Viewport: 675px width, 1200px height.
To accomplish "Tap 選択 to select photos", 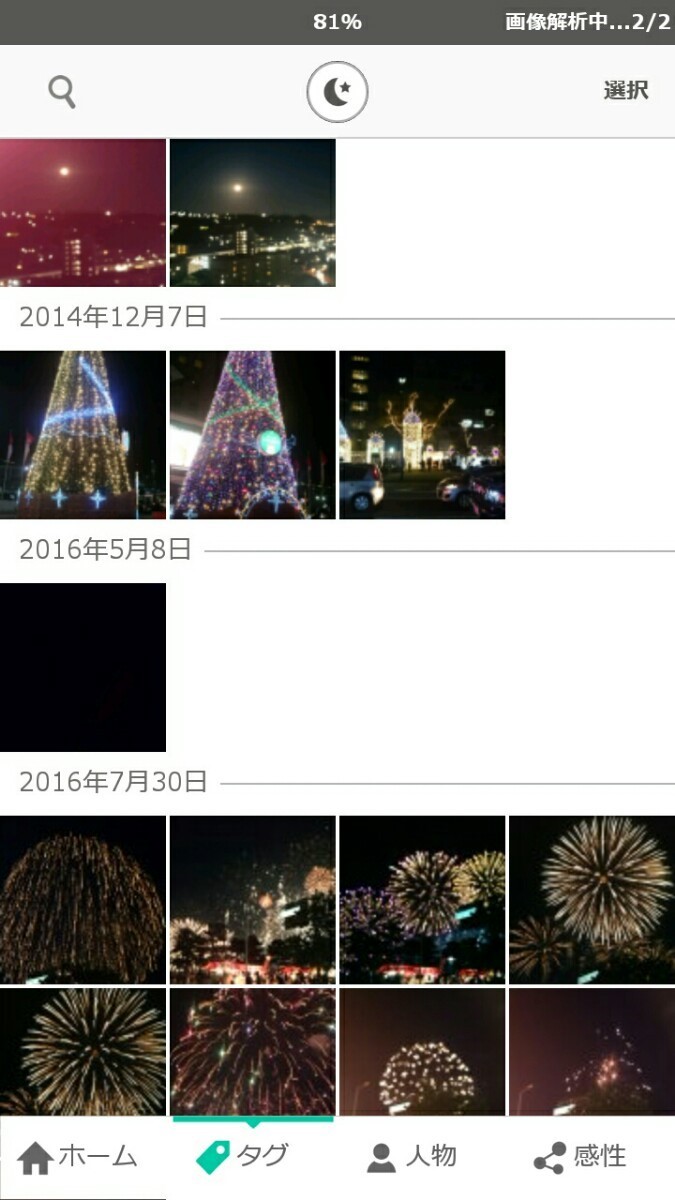I will (x=626, y=91).
